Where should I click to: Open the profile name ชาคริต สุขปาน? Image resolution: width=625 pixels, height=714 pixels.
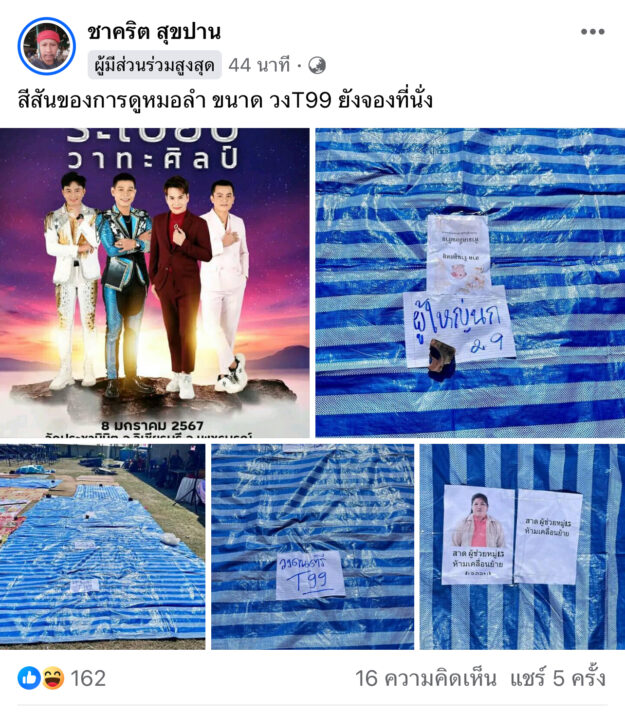coord(154,31)
